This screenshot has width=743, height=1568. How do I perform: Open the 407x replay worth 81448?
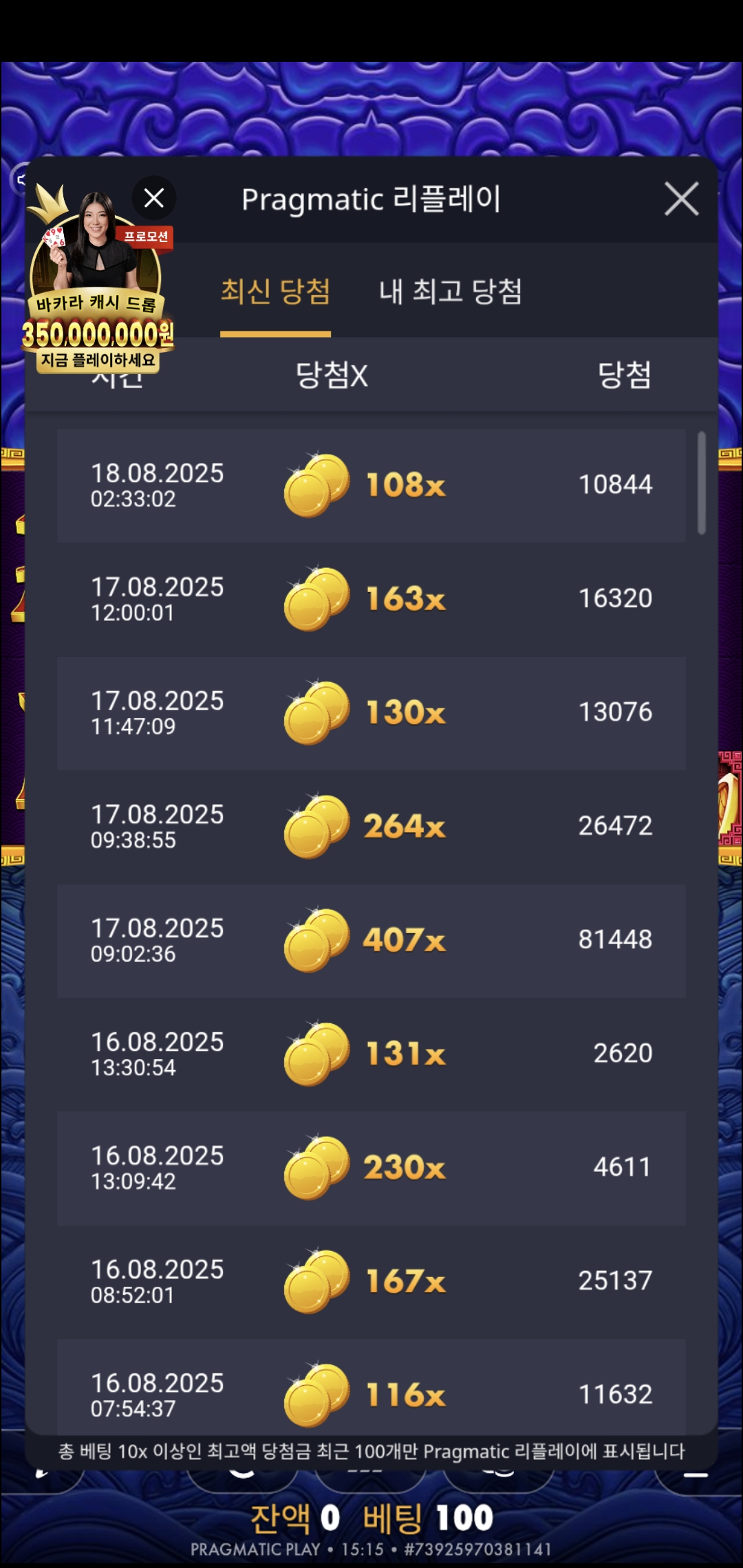click(371, 940)
